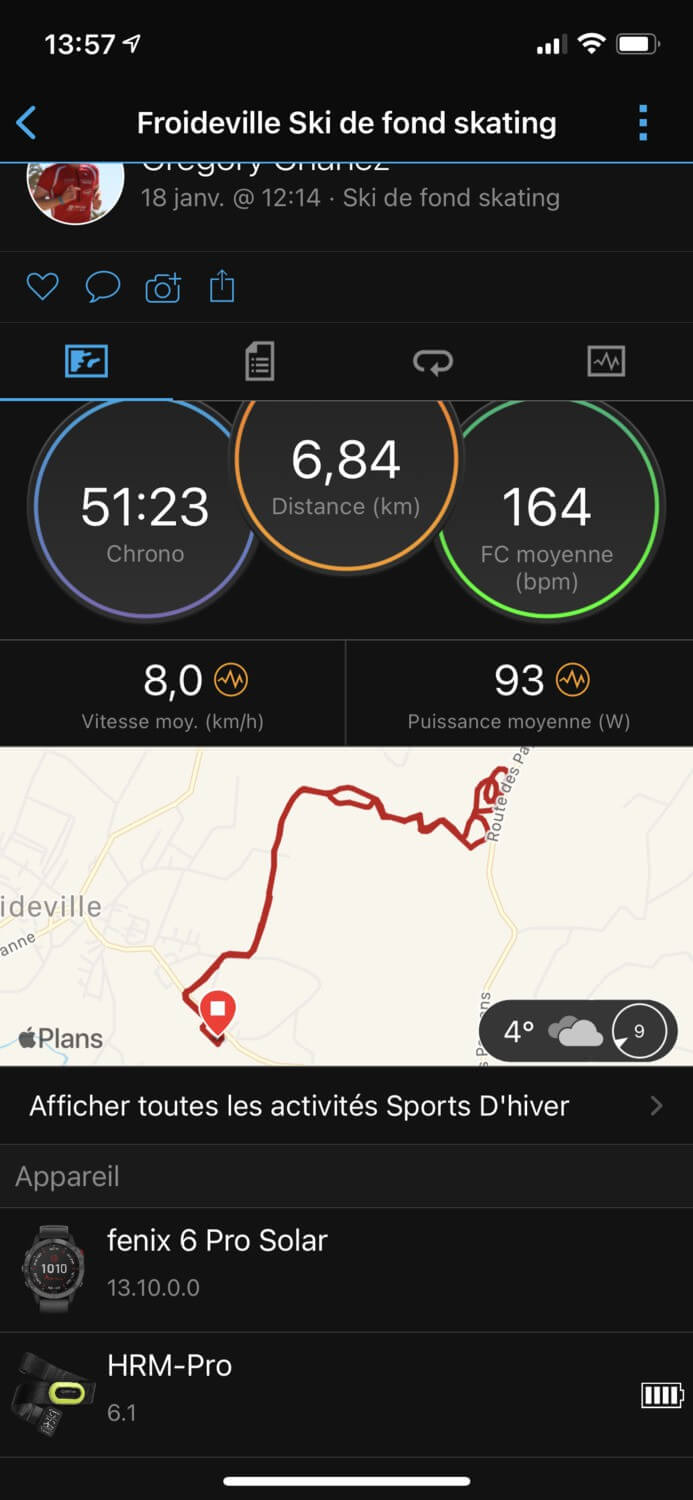This screenshot has width=693, height=1500.
Task: Go back from the activity details
Action: 27,123
